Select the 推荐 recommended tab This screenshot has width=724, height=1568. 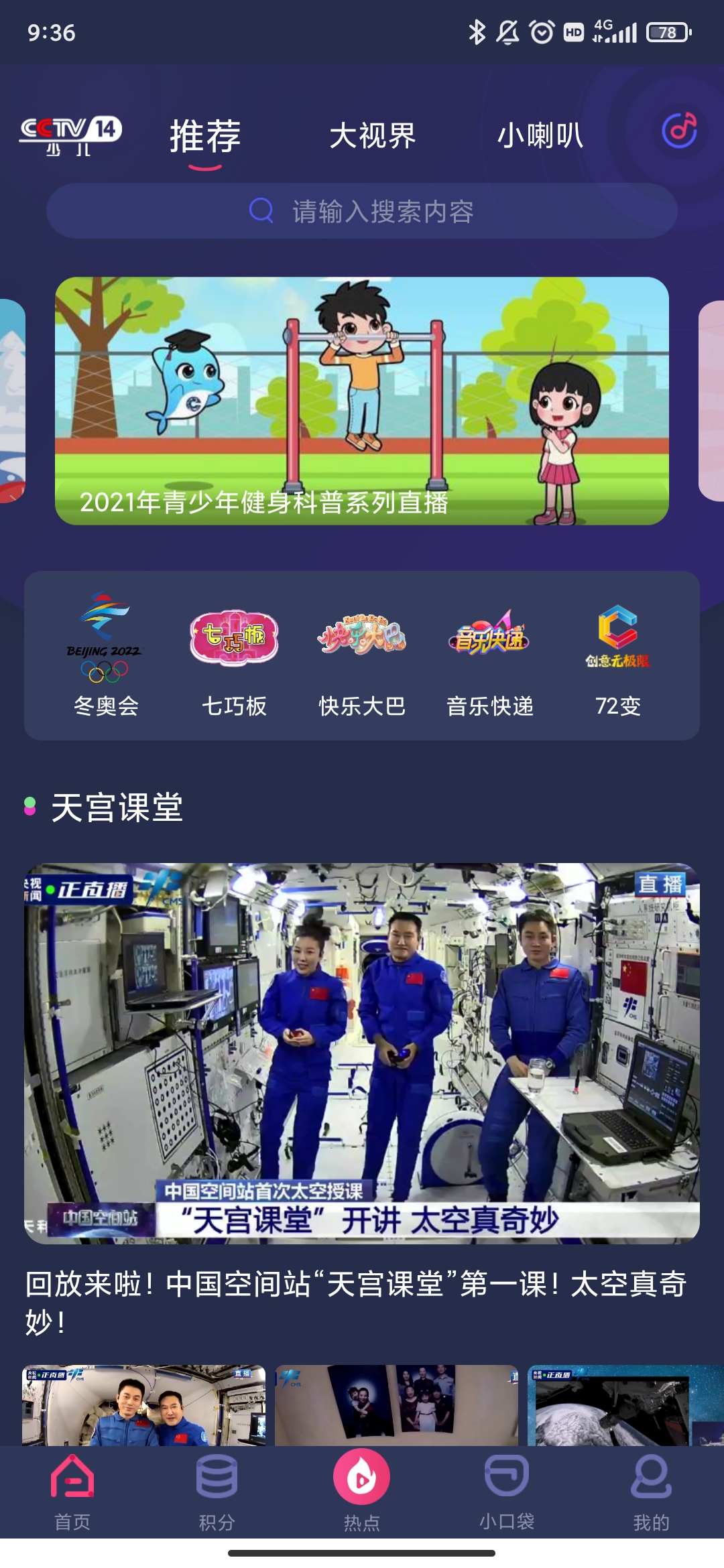click(205, 136)
